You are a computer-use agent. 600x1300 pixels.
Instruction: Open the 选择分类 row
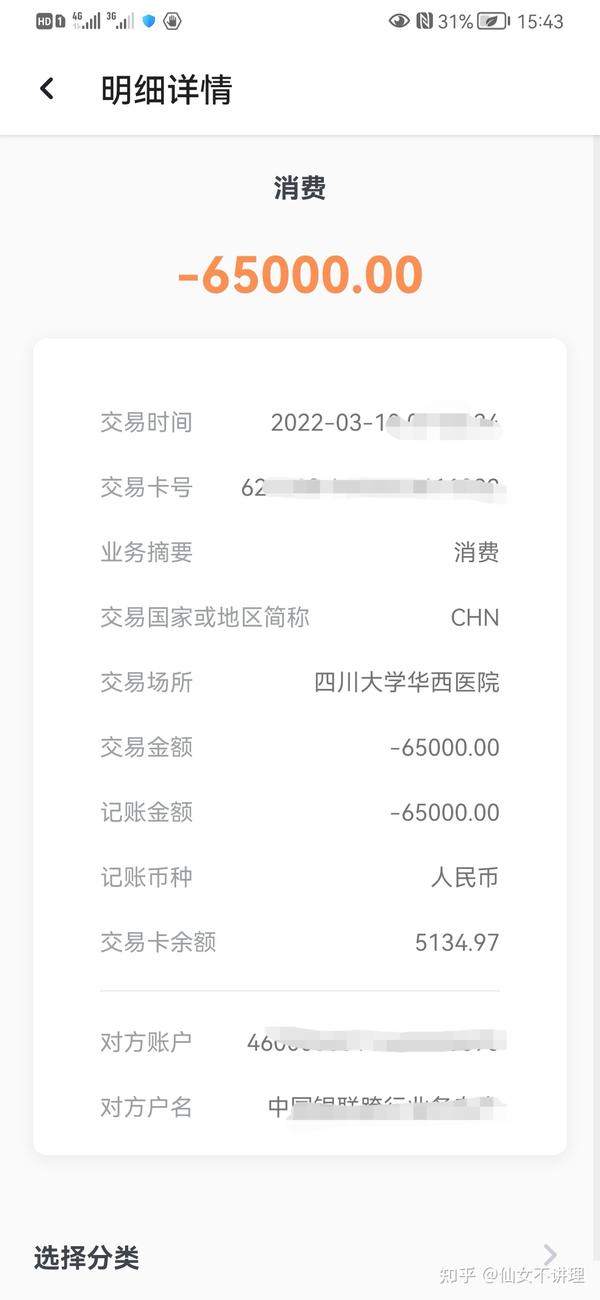coord(300,1257)
